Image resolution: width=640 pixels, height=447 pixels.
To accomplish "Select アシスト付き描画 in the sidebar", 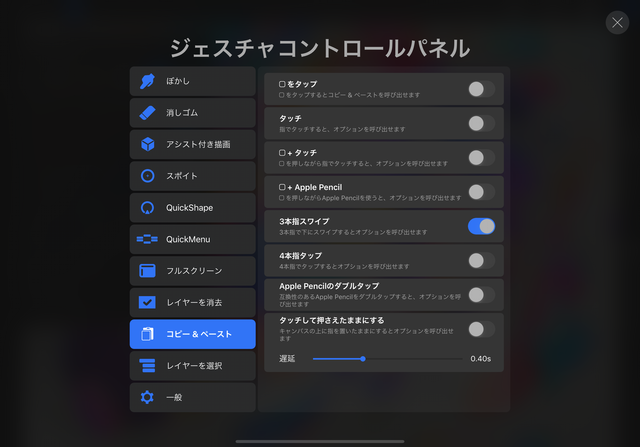I will (192, 144).
